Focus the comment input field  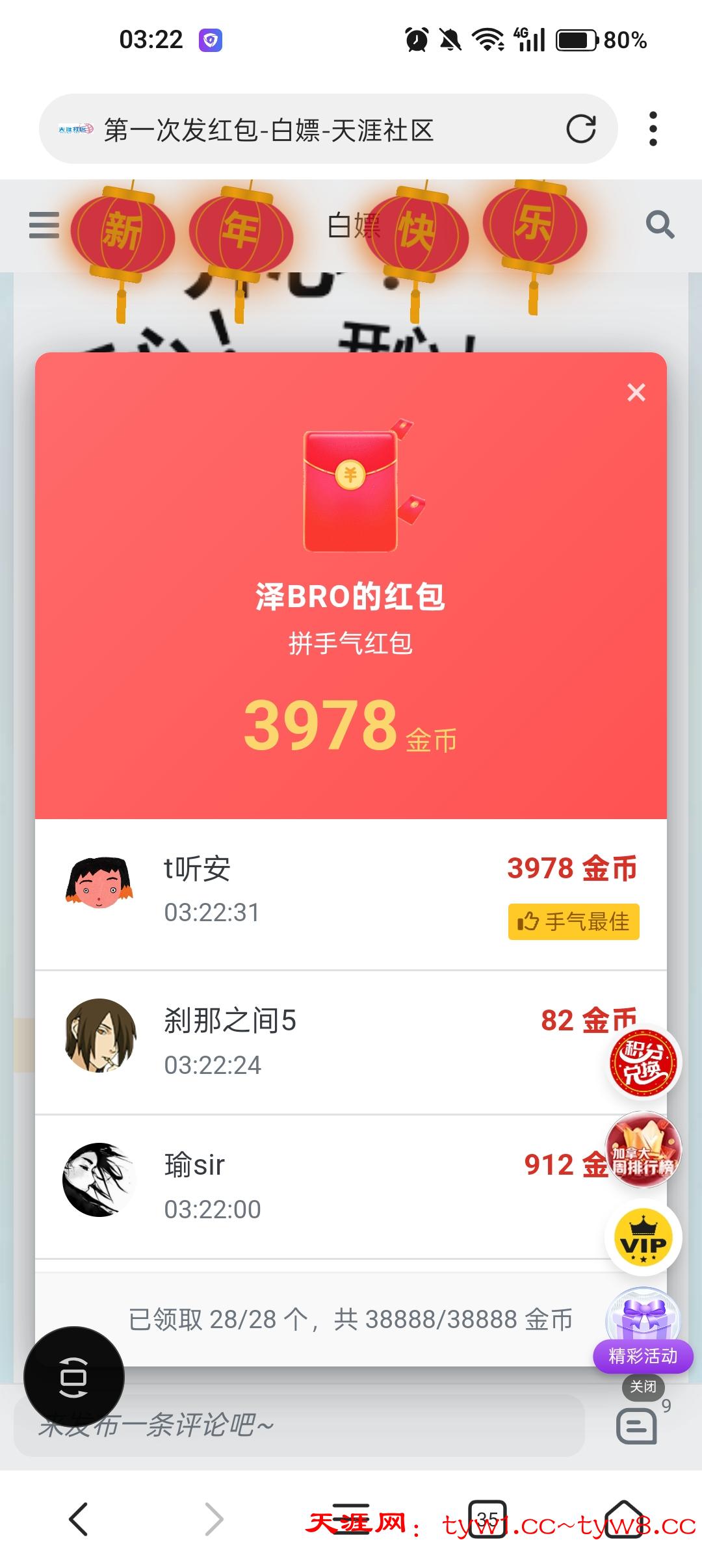tap(299, 1426)
